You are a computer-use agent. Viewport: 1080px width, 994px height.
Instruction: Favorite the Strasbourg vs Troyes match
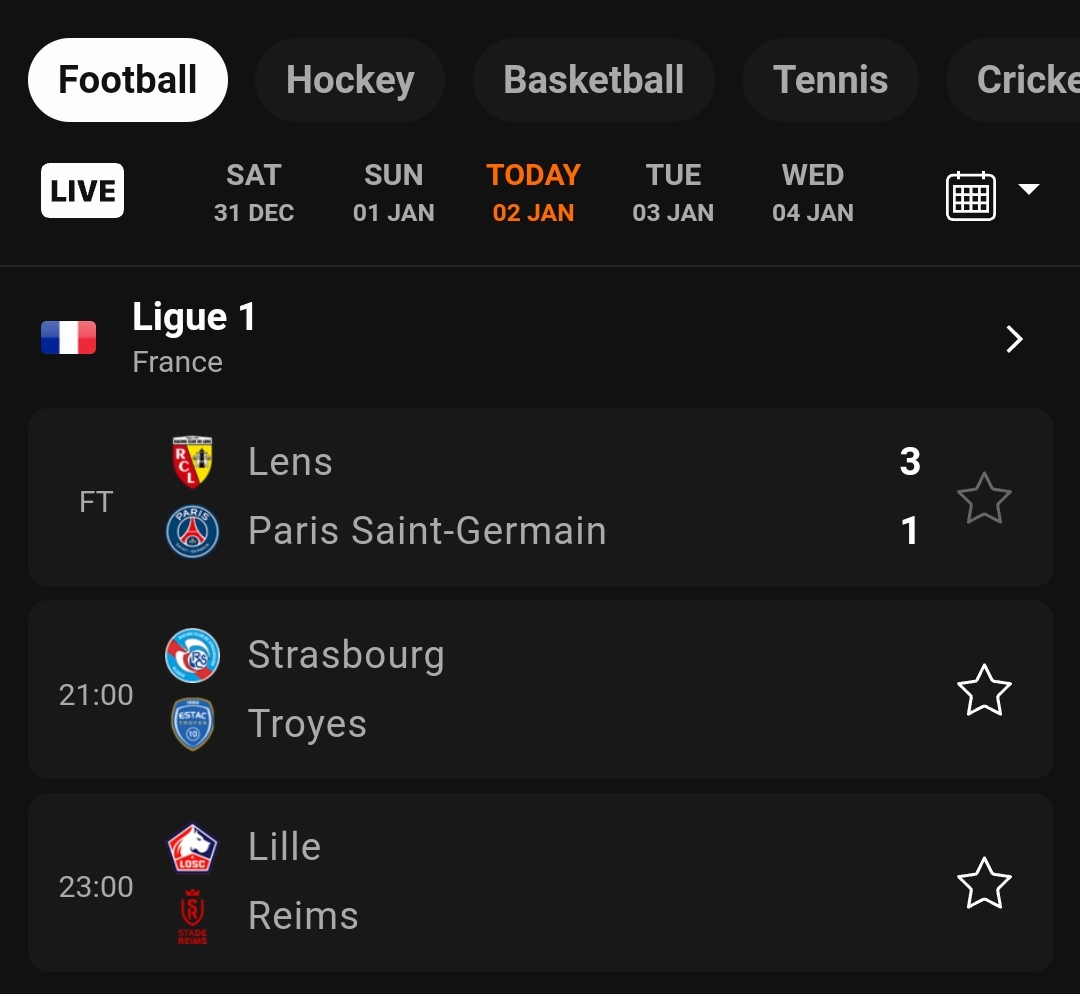984,690
